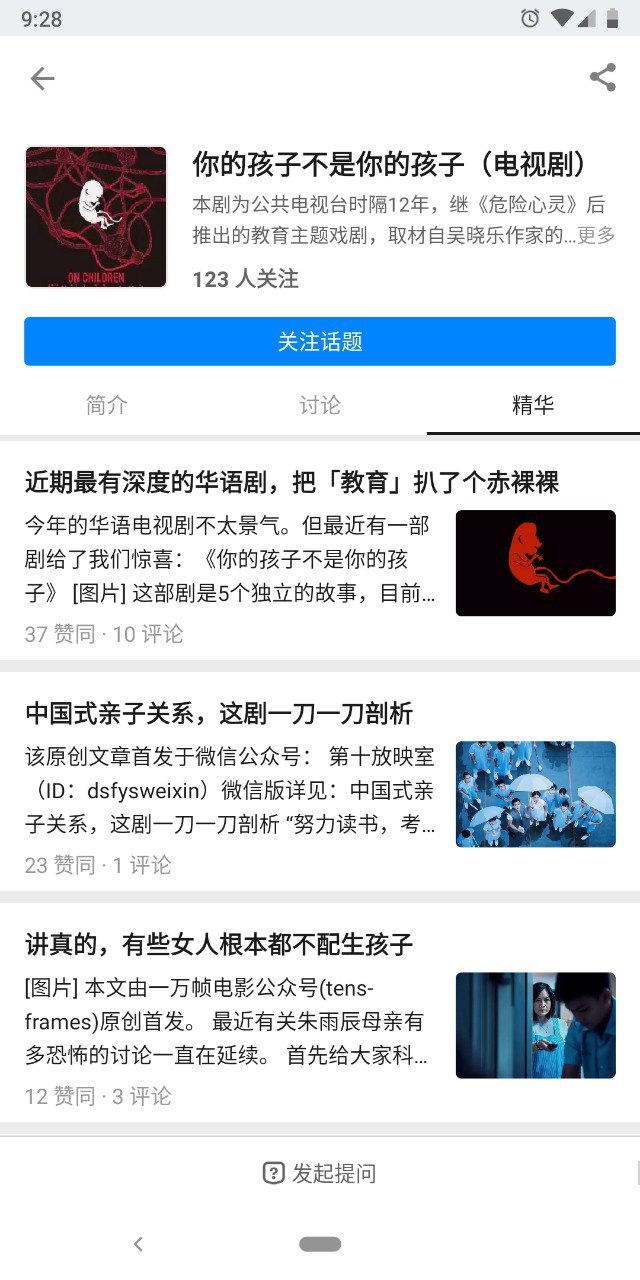Screen dimensions: 640x1280
Task: Tap the system back button
Action: coord(138,1244)
